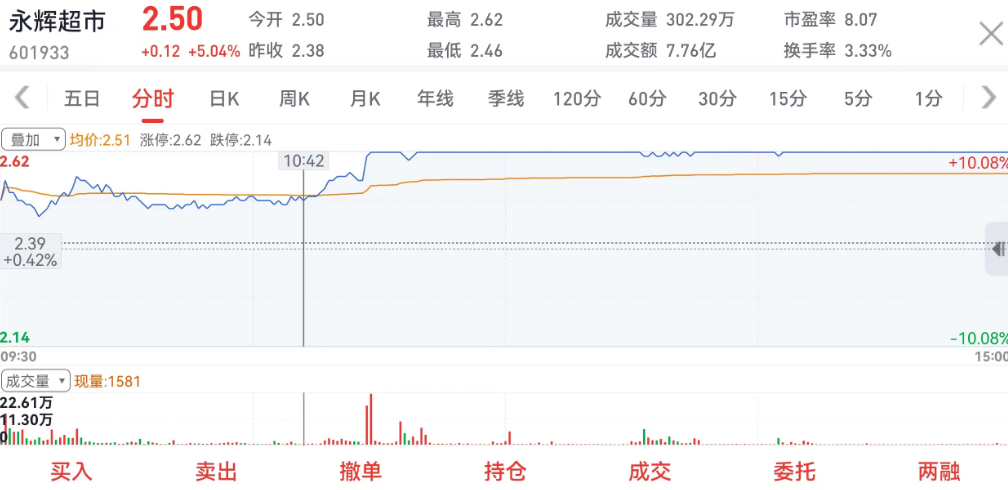Expand the 叠加 overlay dropdown
The height and width of the screenshot is (490, 1008).
(34, 140)
